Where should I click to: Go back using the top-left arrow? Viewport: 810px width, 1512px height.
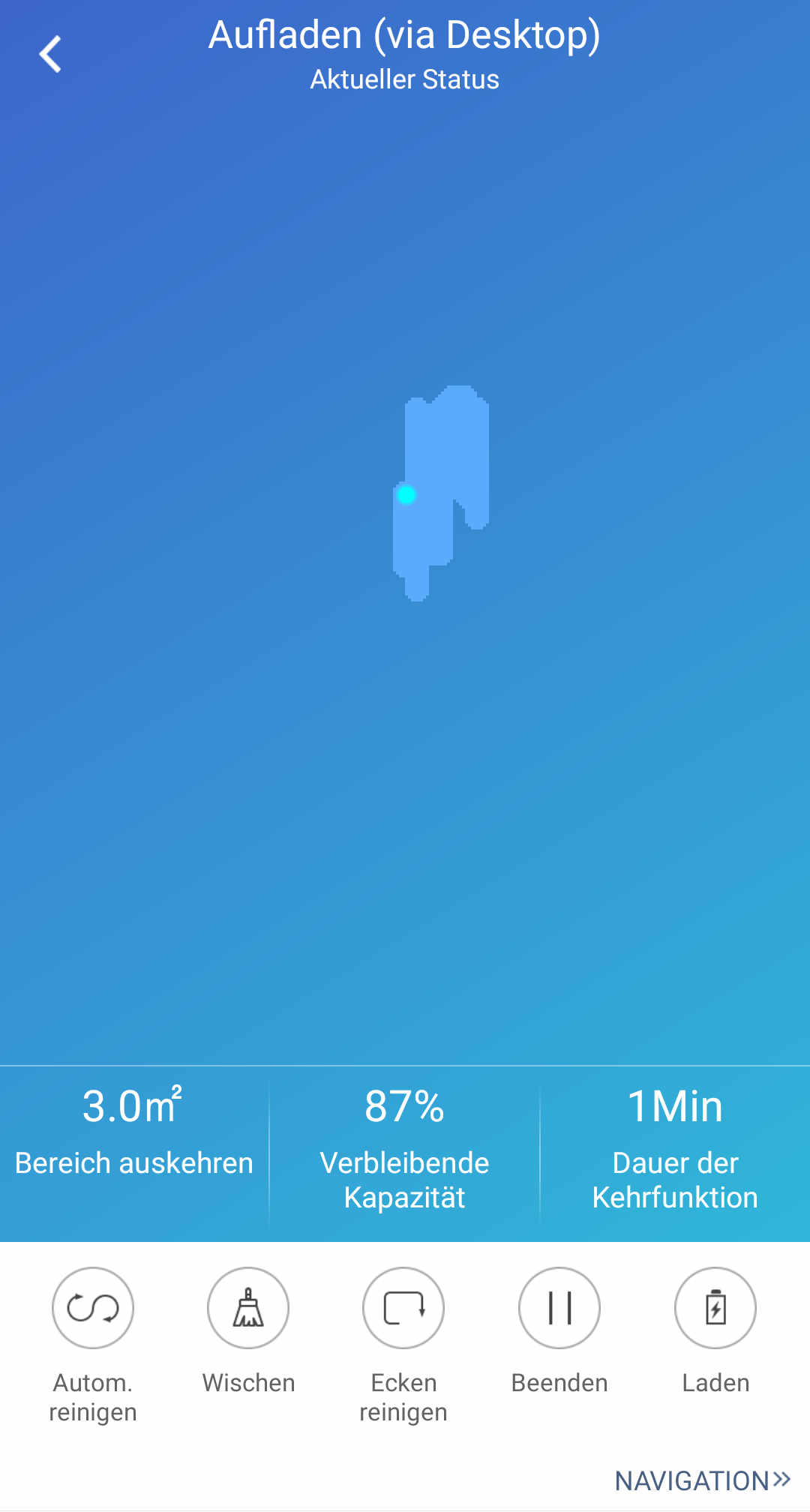pyautogui.click(x=50, y=55)
